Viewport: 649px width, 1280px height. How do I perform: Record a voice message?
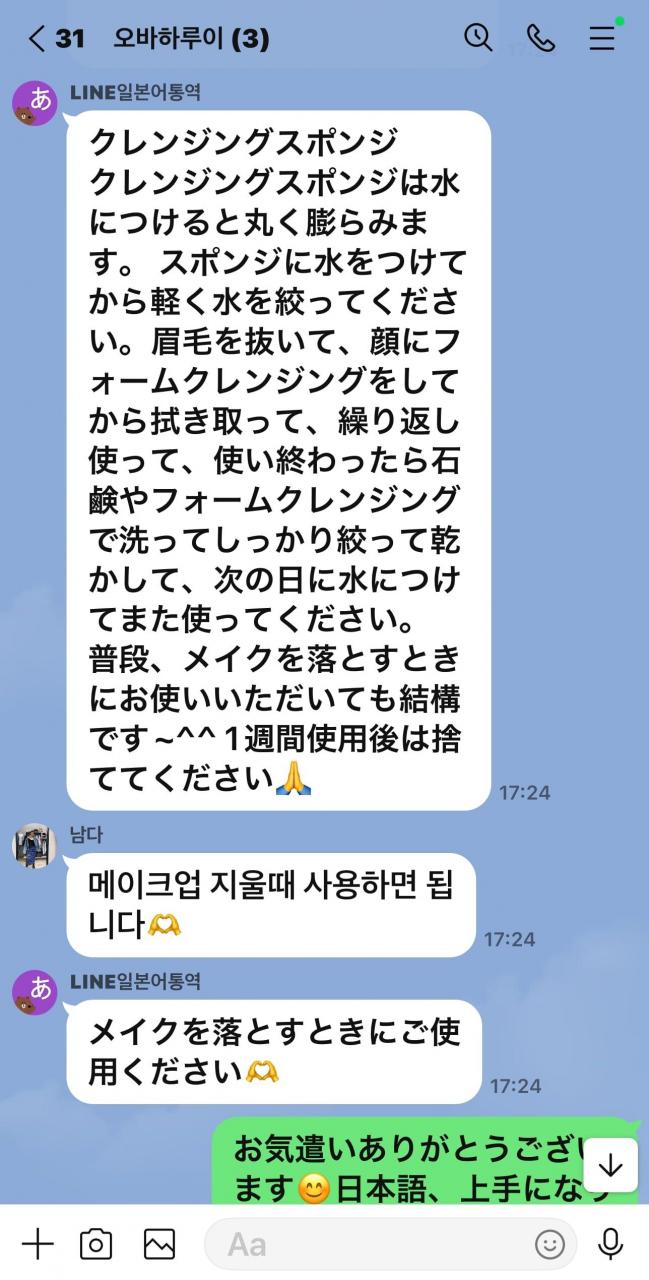point(610,1244)
